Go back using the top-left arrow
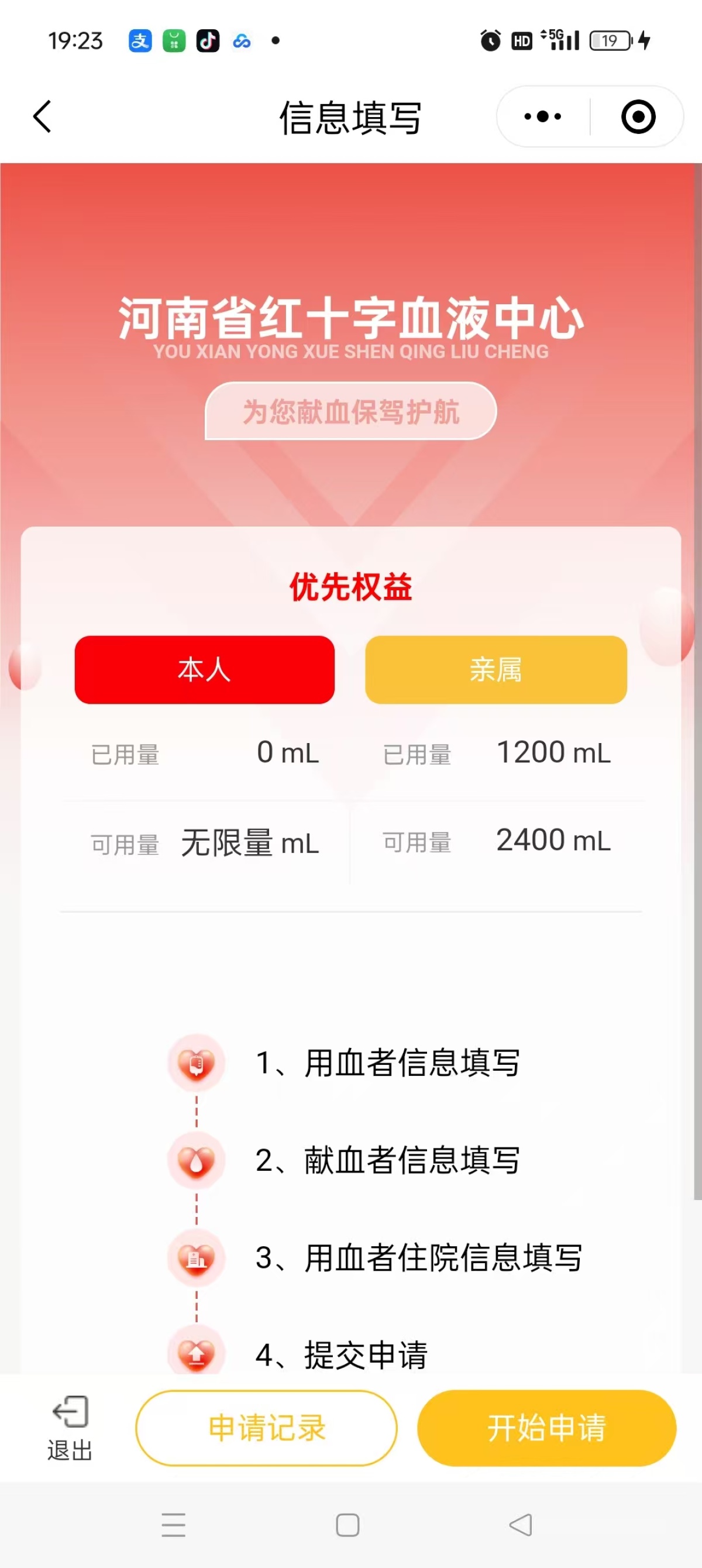This screenshot has width=702, height=1568. click(x=42, y=117)
